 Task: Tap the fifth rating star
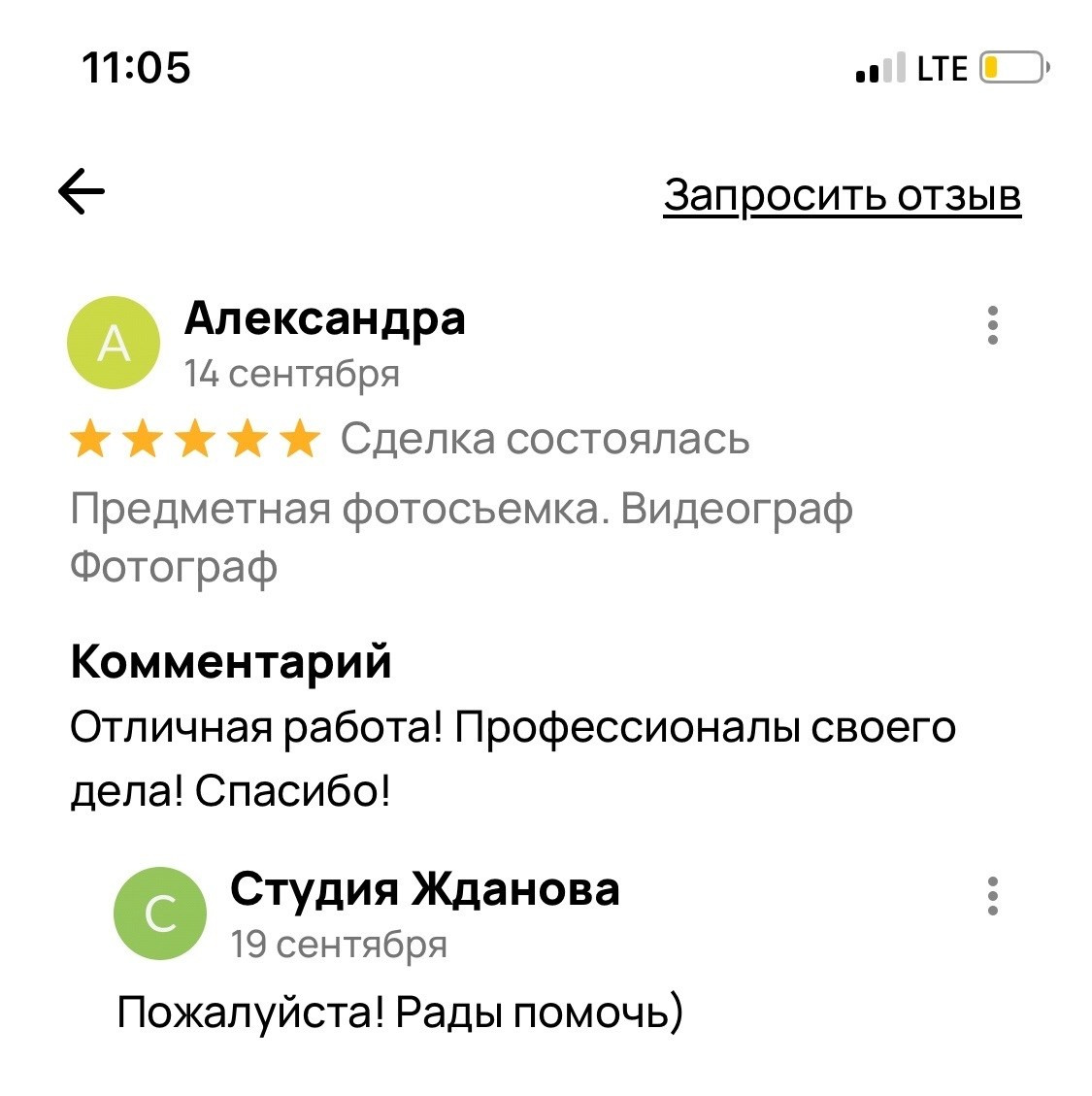[297, 440]
